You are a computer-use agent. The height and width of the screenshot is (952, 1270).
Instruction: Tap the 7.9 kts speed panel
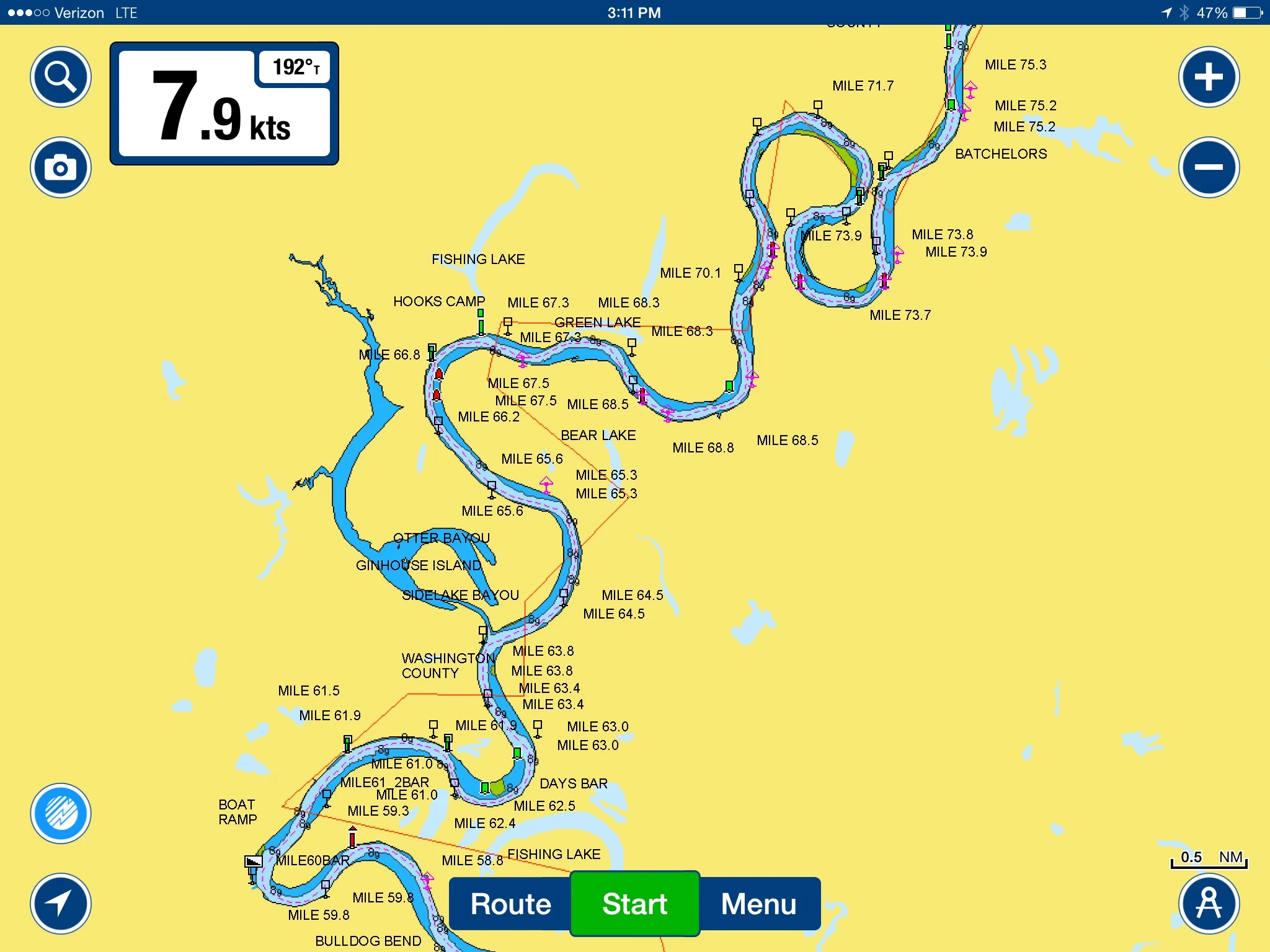tap(224, 104)
